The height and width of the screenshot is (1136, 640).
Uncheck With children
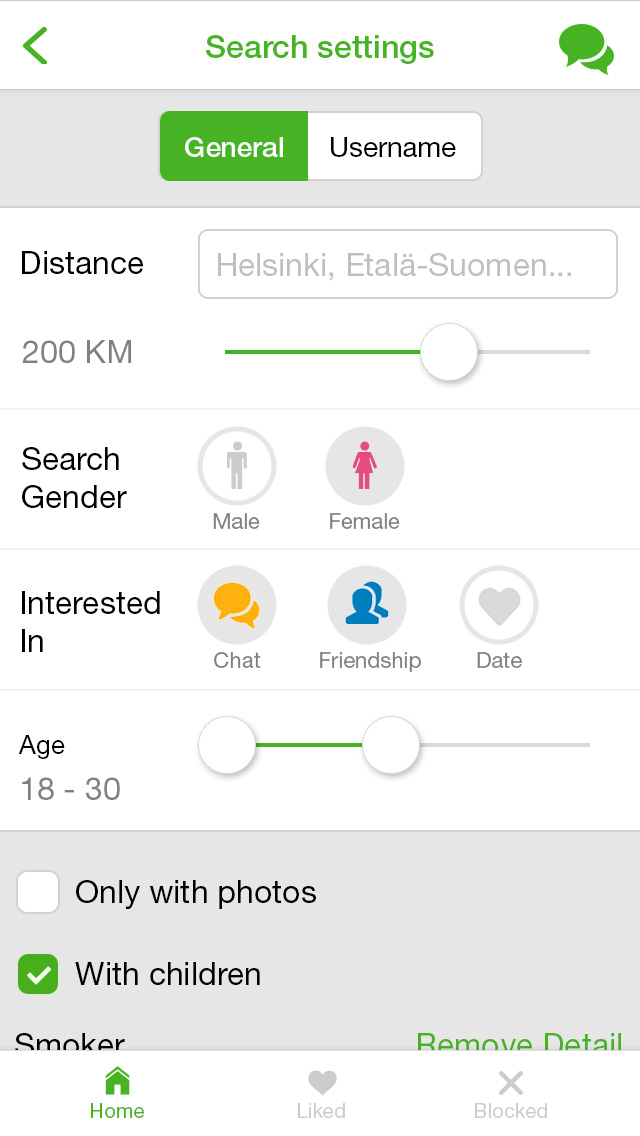[38, 974]
